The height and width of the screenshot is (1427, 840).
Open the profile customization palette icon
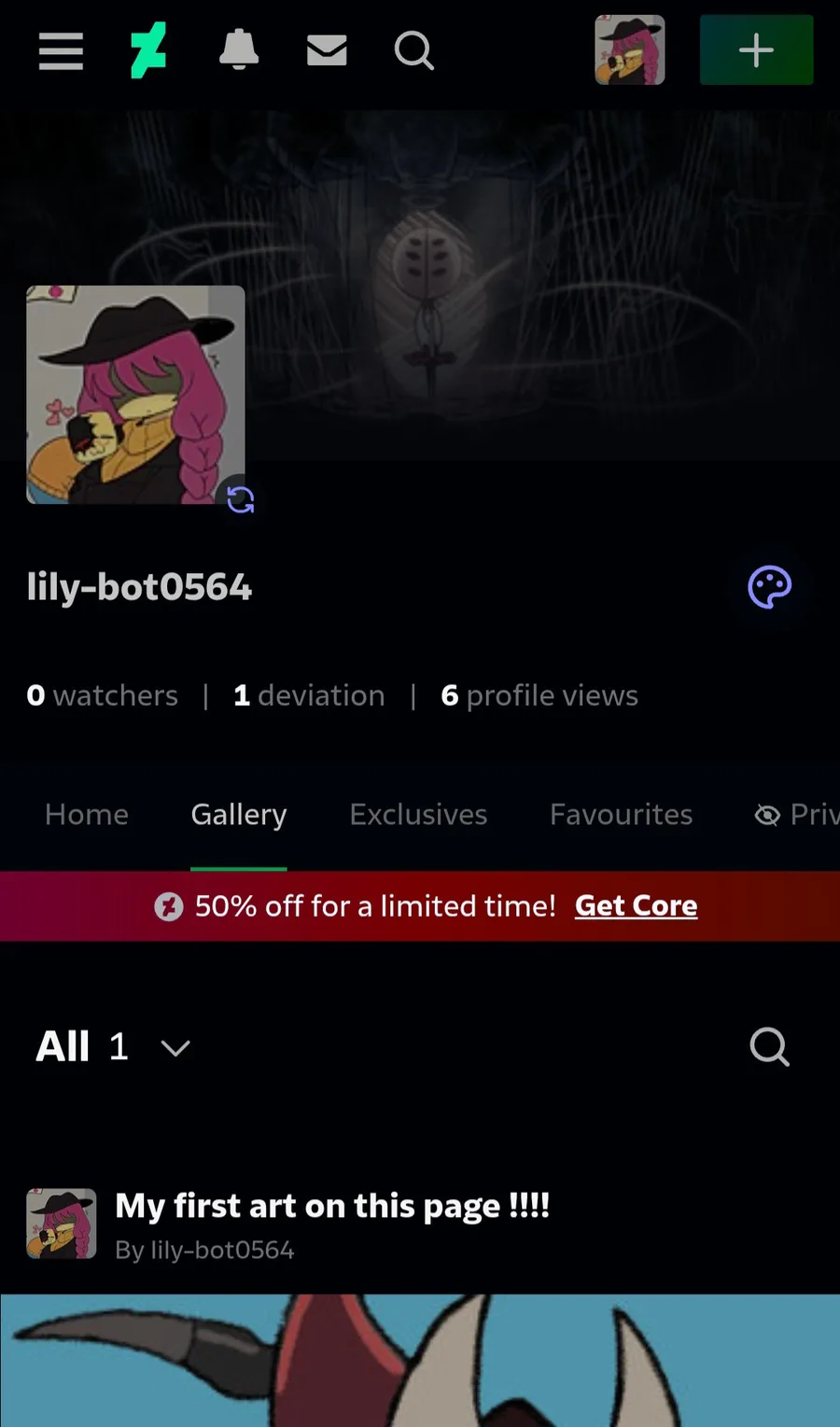point(769,587)
